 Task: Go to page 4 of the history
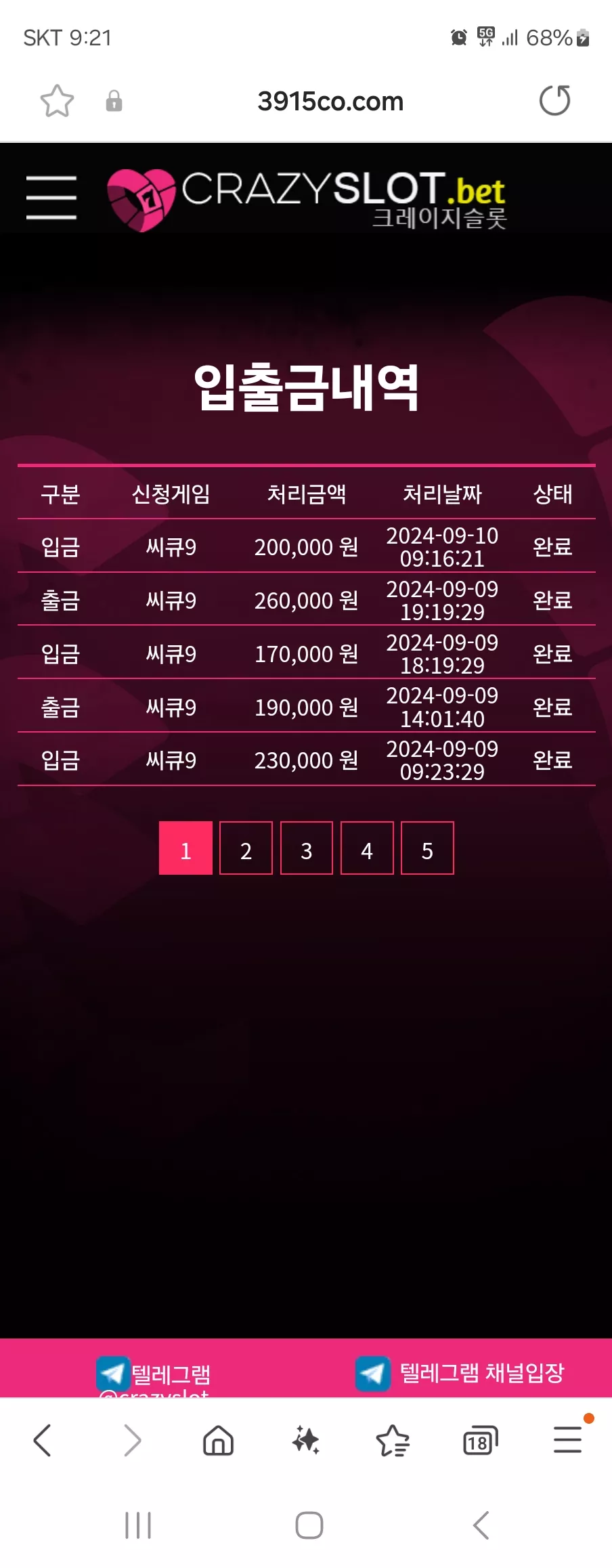(x=367, y=848)
